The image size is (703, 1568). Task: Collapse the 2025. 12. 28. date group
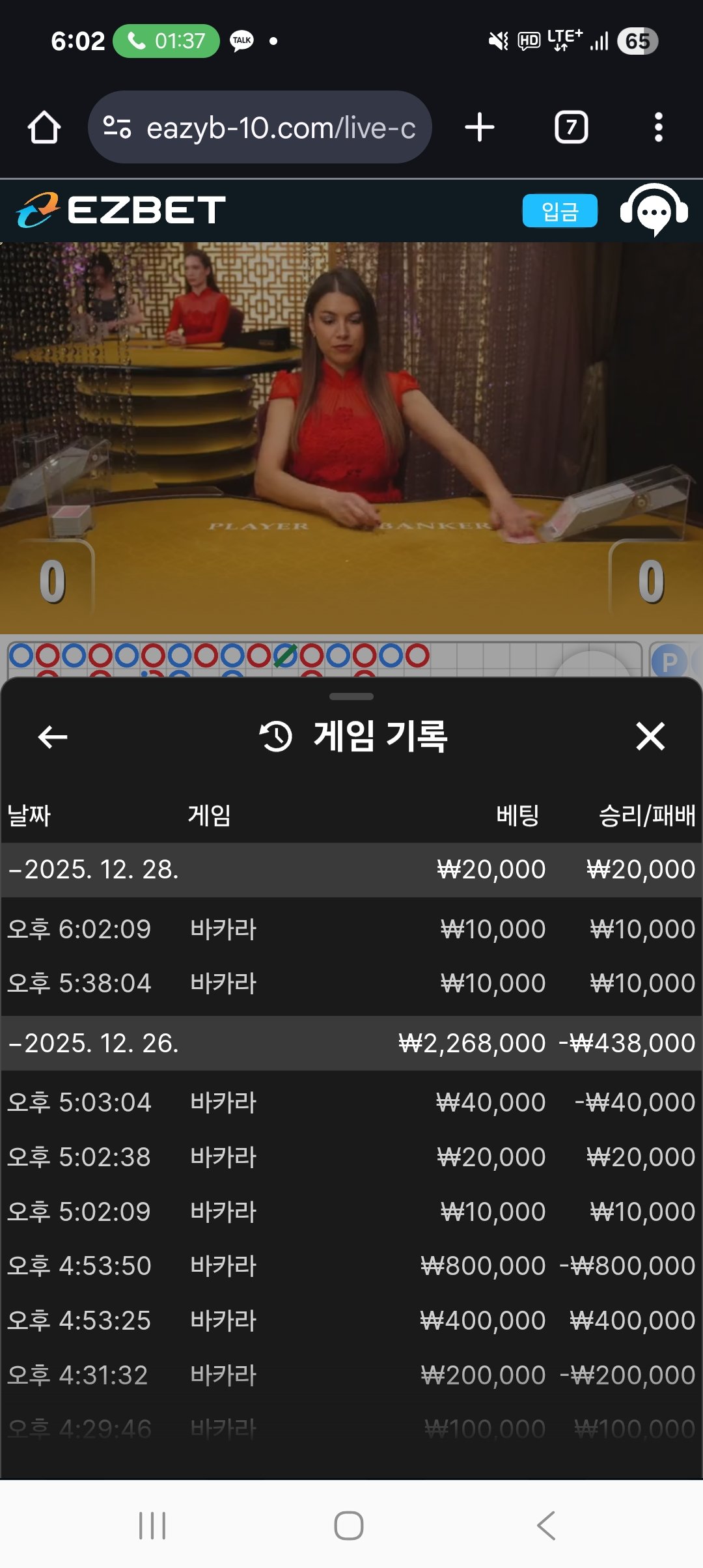point(94,870)
